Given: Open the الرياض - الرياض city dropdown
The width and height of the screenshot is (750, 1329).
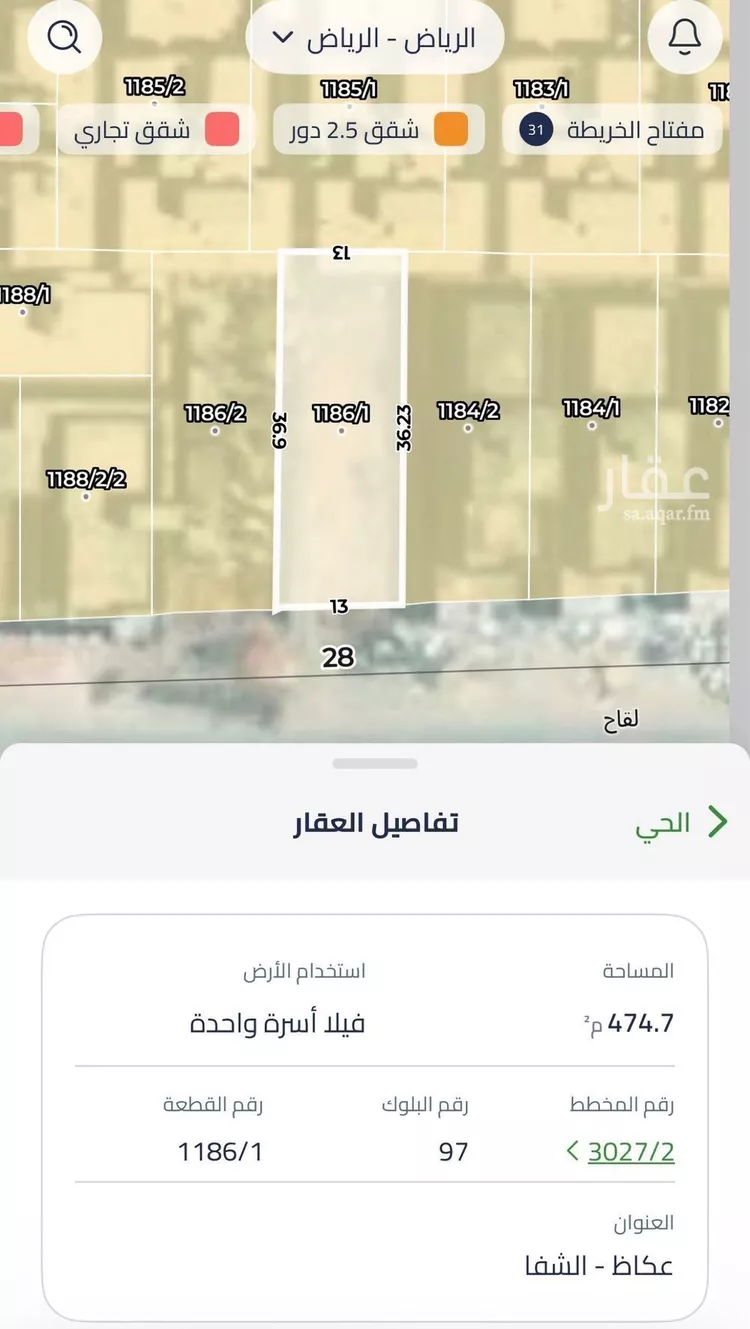Looking at the screenshot, I should click(x=375, y=38).
